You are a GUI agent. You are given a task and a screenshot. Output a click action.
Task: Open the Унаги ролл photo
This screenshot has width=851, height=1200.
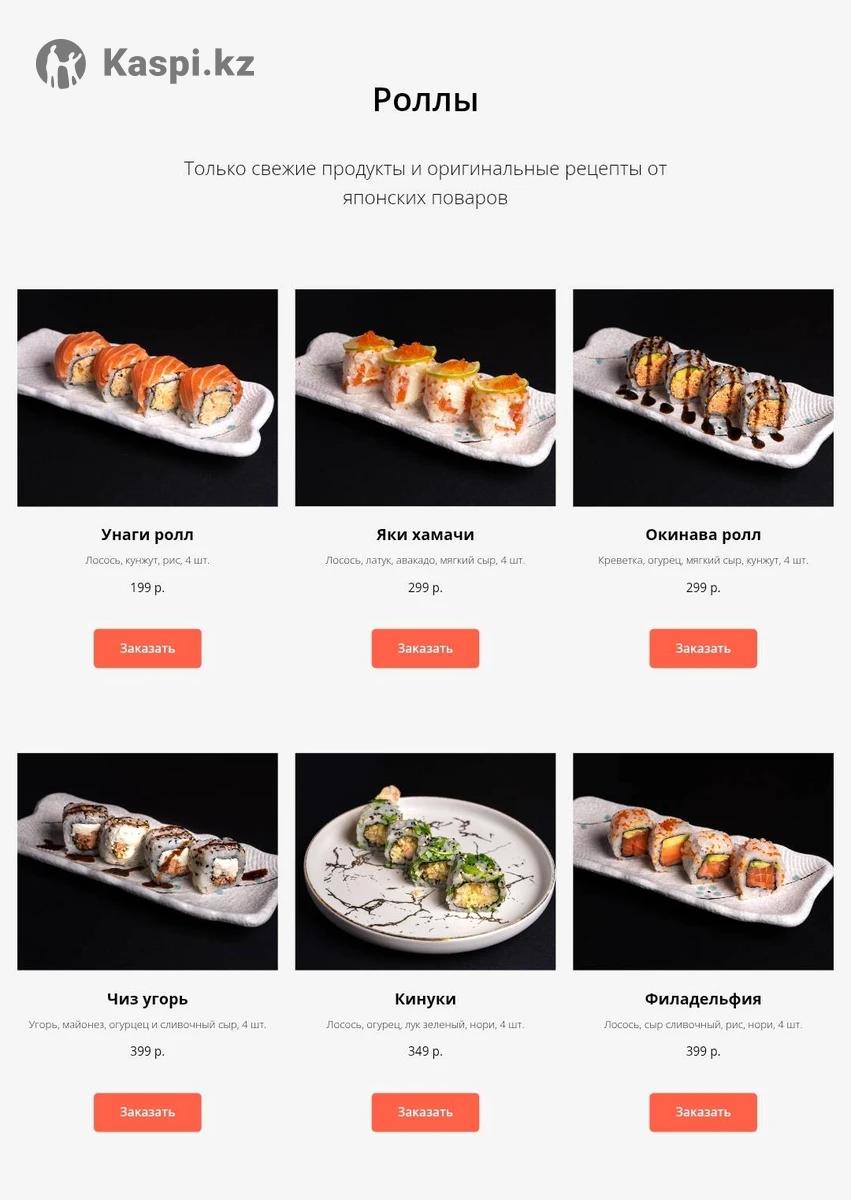147,397
